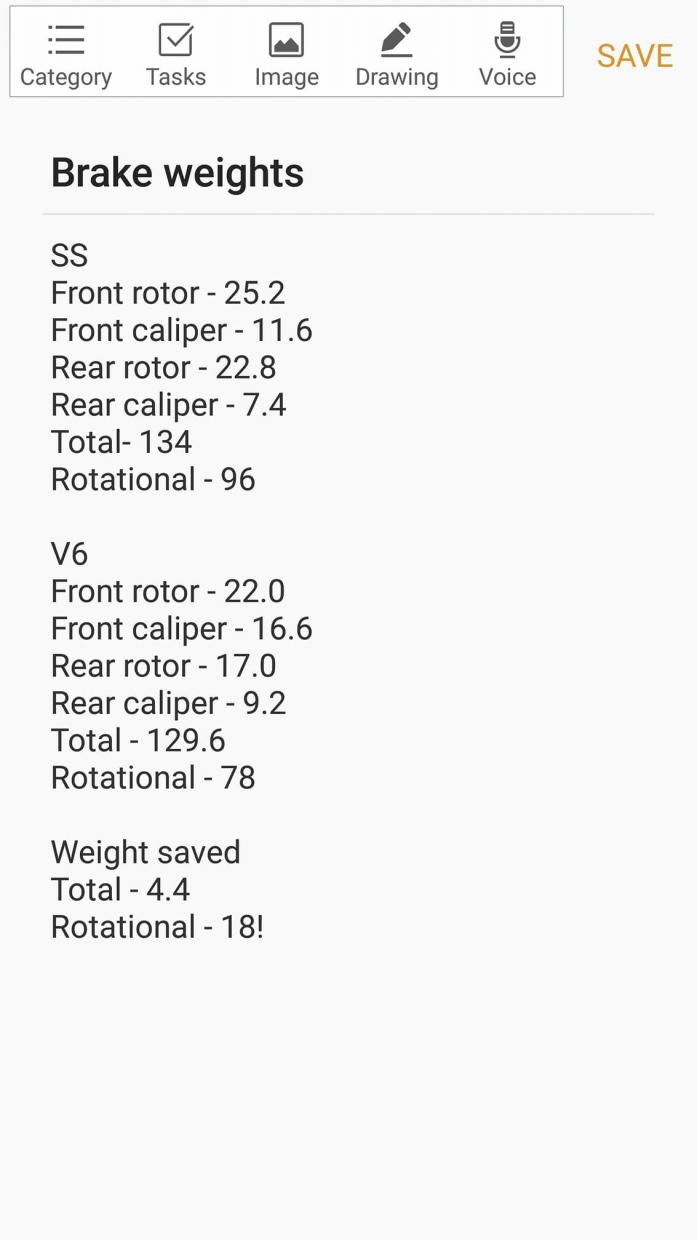Record a Voice memo for note
This screenshot has height=1240, width=697.
click(x=507, y=54)
